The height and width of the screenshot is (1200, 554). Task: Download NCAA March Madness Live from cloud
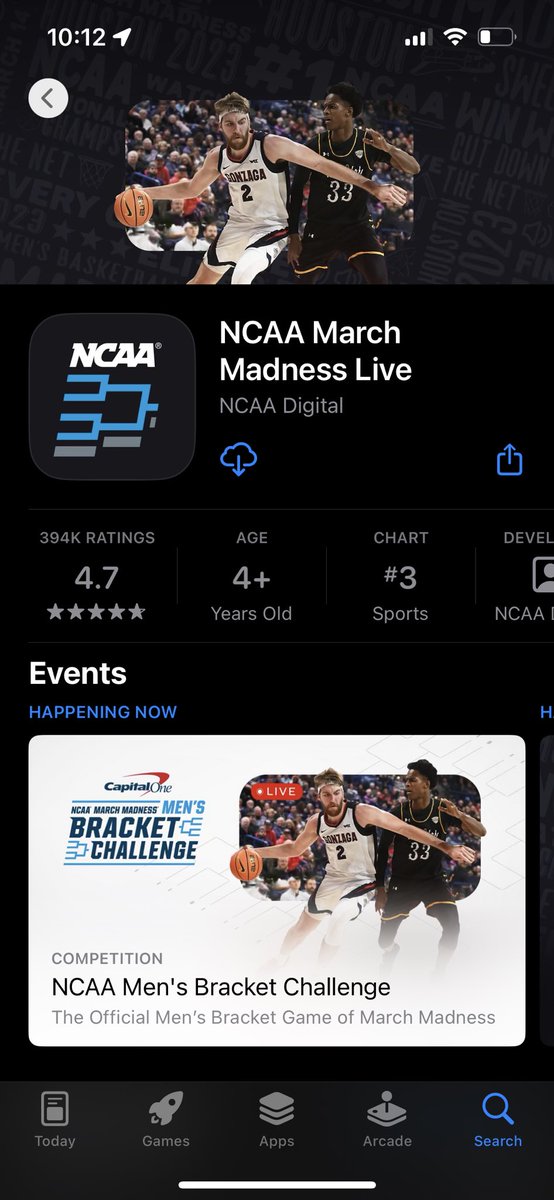click(238, 459)
